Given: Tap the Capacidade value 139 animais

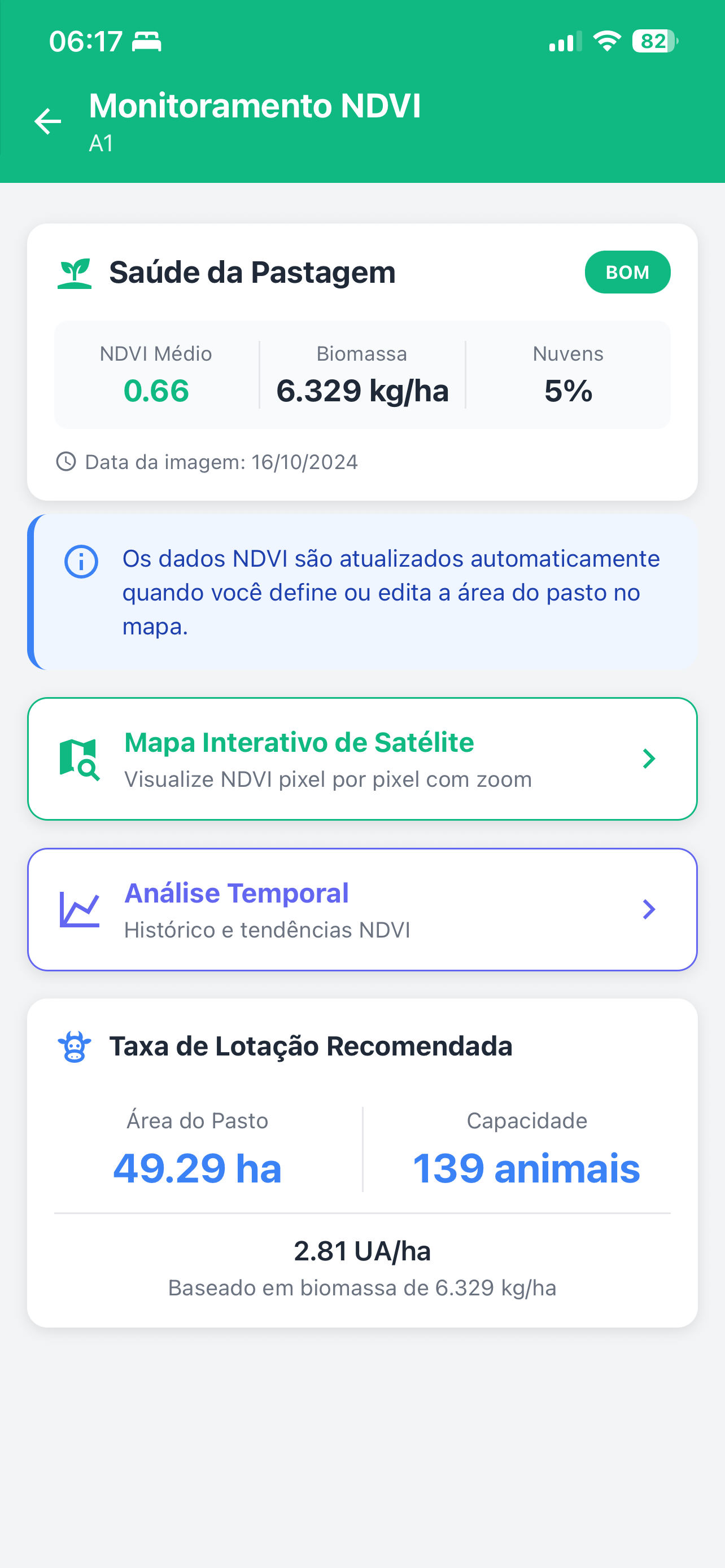Looking at the screenshot, I should [x=527, y=1166].
